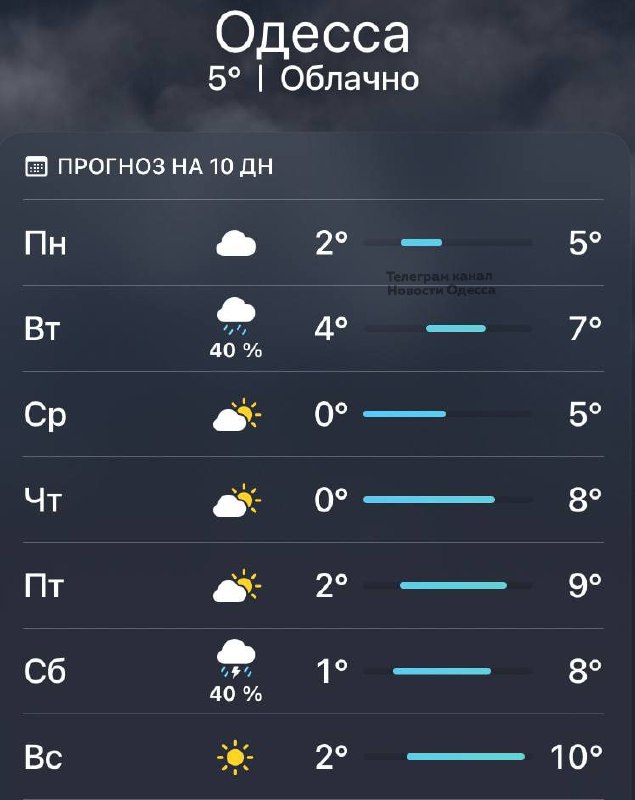Open Friday (Пт) daily forecast

pos(317,585)
